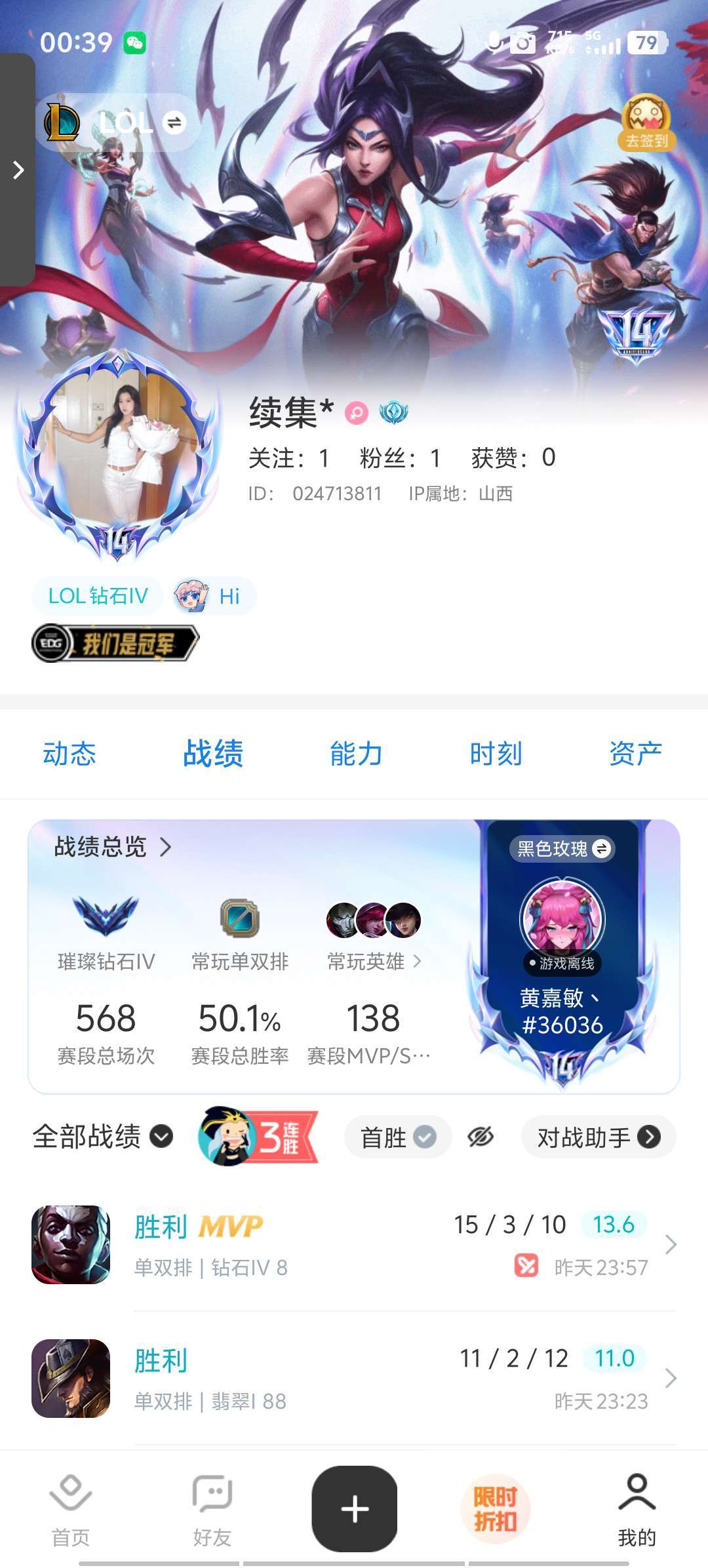708x1568 pixels.
Task: Open 对战助手 match assistant
Action: click(598, 1137)
